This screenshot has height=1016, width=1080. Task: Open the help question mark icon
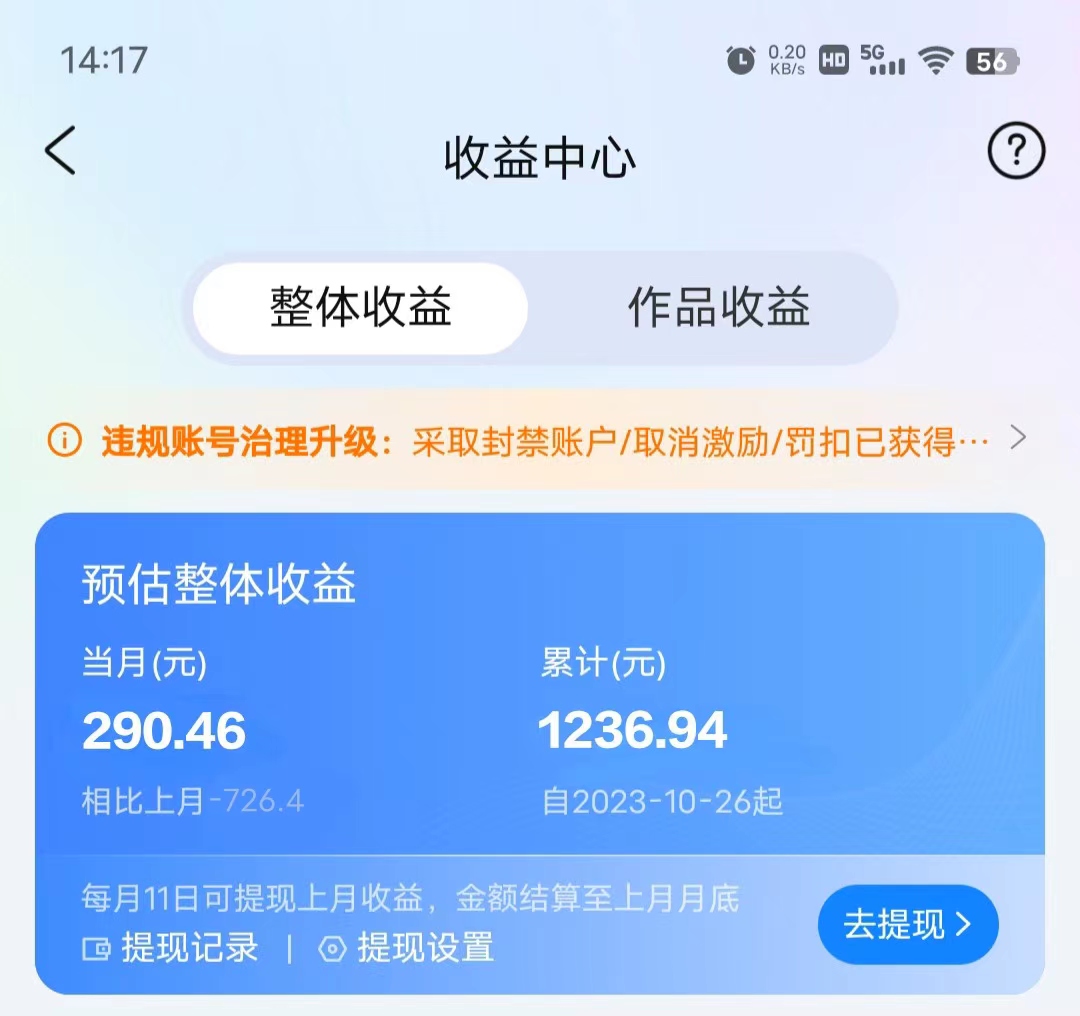point(1016,152)
